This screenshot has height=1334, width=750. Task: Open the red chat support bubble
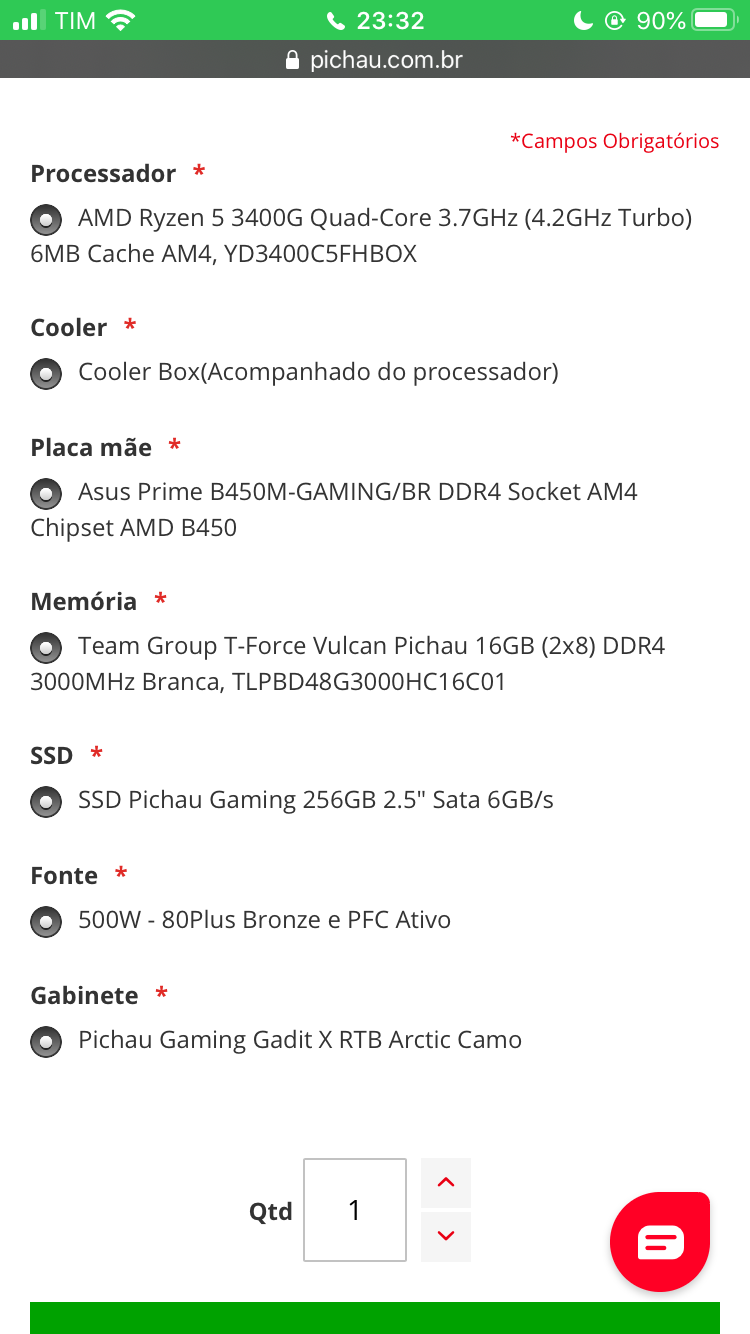(x=660, y=1242)
